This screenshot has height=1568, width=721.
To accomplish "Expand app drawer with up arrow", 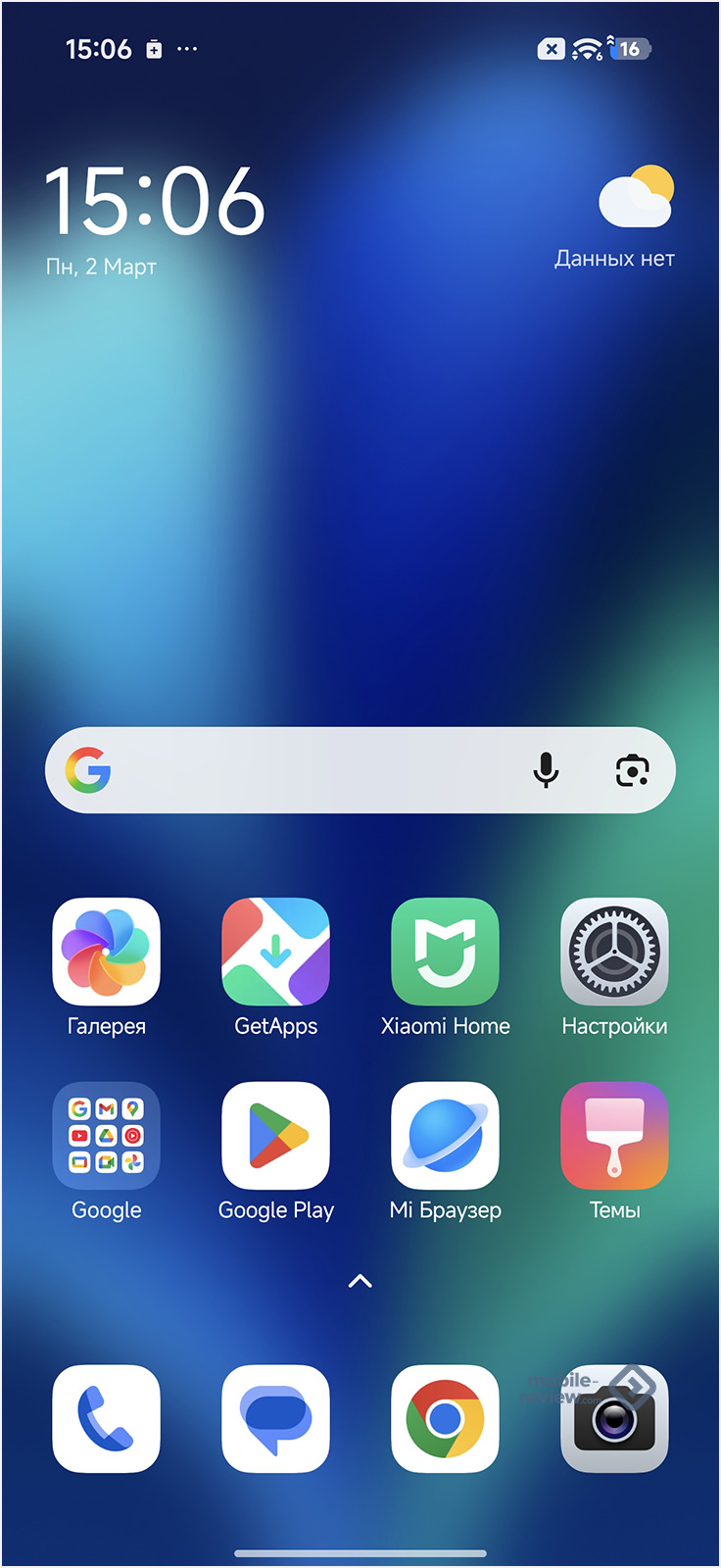I will coord(360,1281).
